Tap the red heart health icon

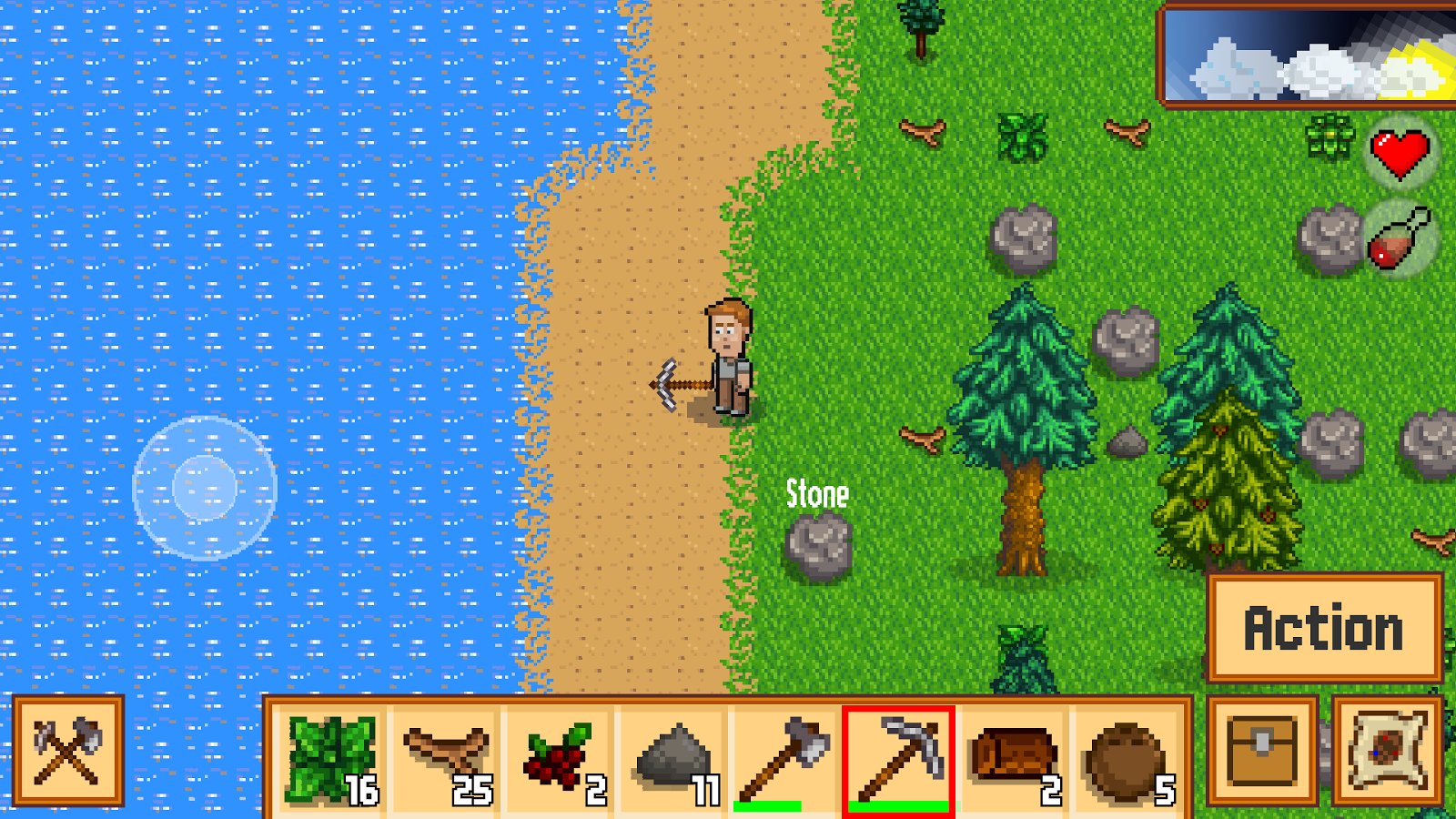pyautogui.click(x=1400, y=153)
